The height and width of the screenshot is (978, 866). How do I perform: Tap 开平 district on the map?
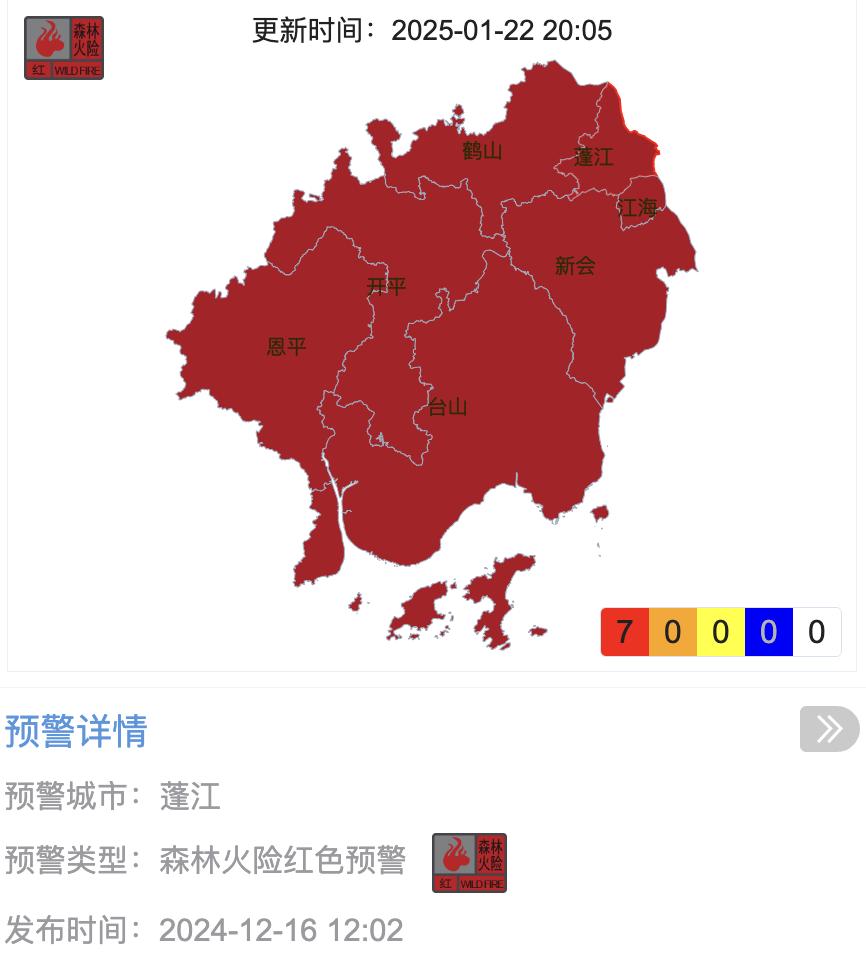click(x=386, y=287)
